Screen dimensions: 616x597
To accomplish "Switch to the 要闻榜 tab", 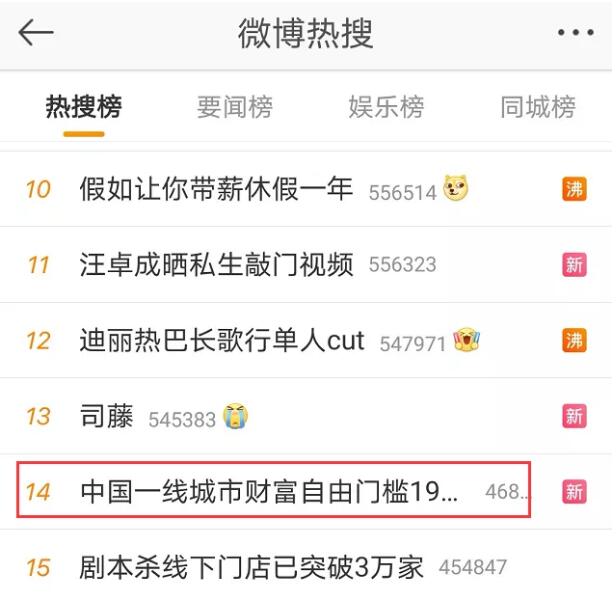I will pyautogui.click(x=234, y=107).
